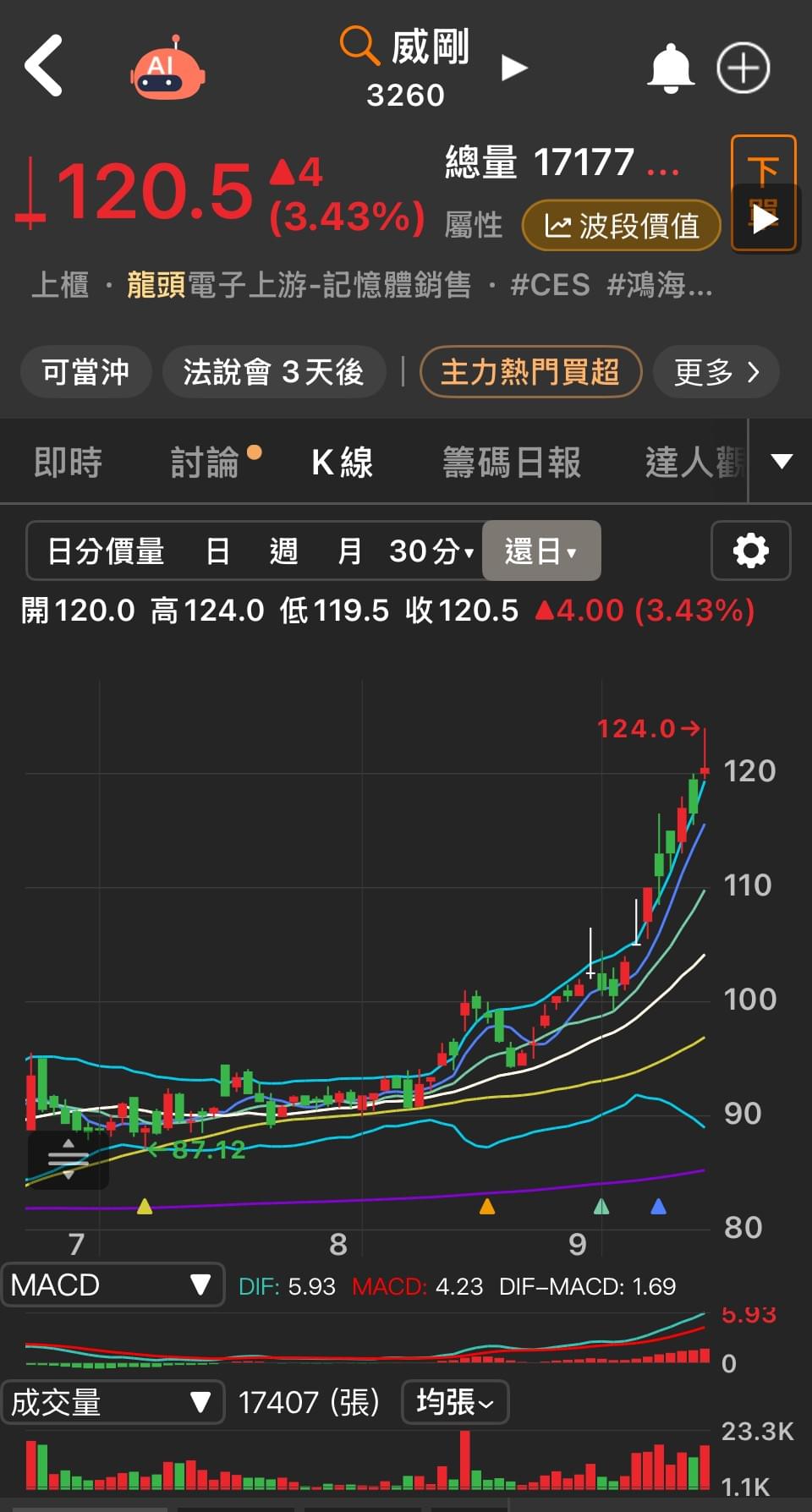Select 主力熱門買超 chip

pos(530,372)
